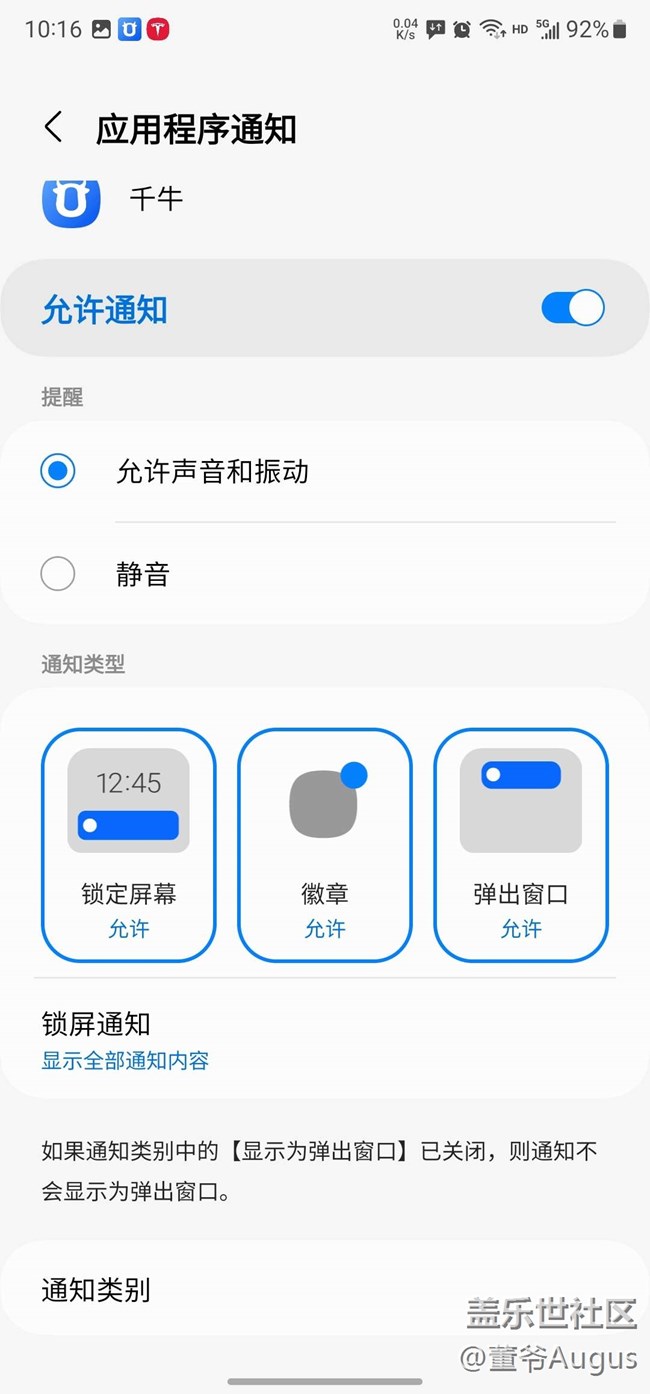Go back from 应用程序通知
Image resolution: width=650 pixels, height=1394 pixels.
(x=54, y=128)
